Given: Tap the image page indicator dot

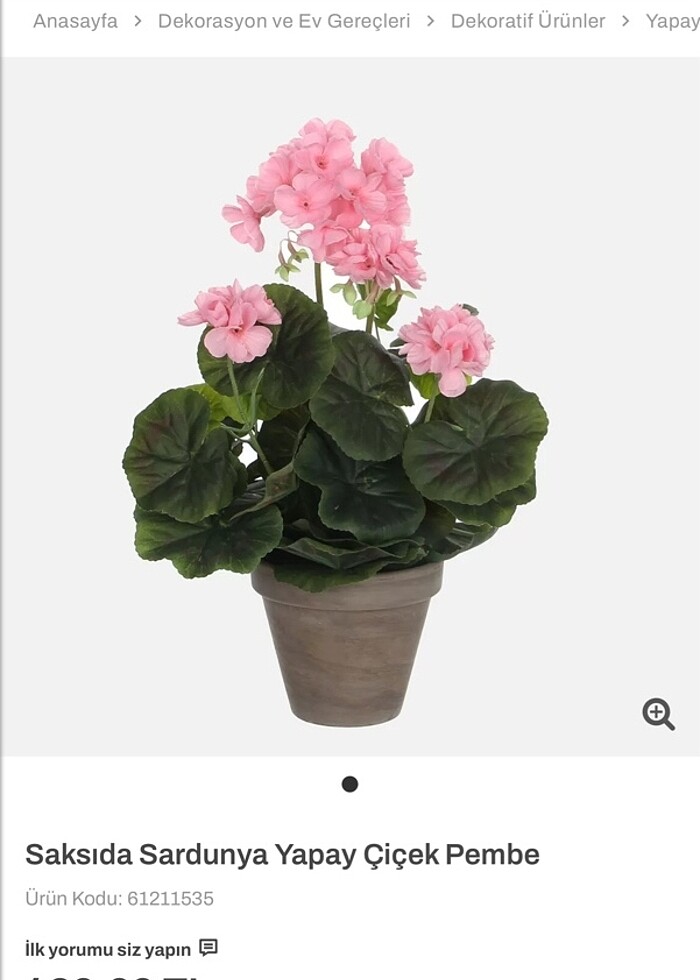Looking at the screenshot, I should pos(350,784).
